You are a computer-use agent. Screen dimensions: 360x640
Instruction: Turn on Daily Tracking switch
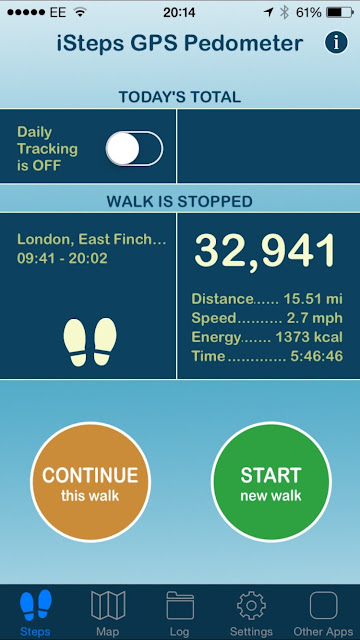coord(134,149)
